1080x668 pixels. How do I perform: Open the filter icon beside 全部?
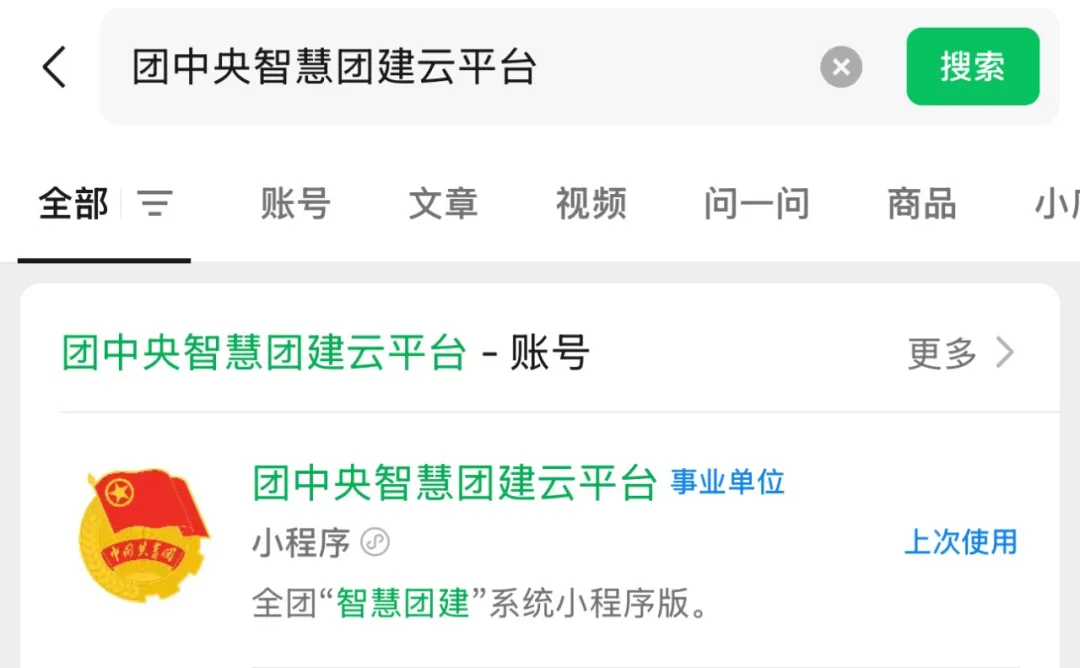click(x=155, y=204)
